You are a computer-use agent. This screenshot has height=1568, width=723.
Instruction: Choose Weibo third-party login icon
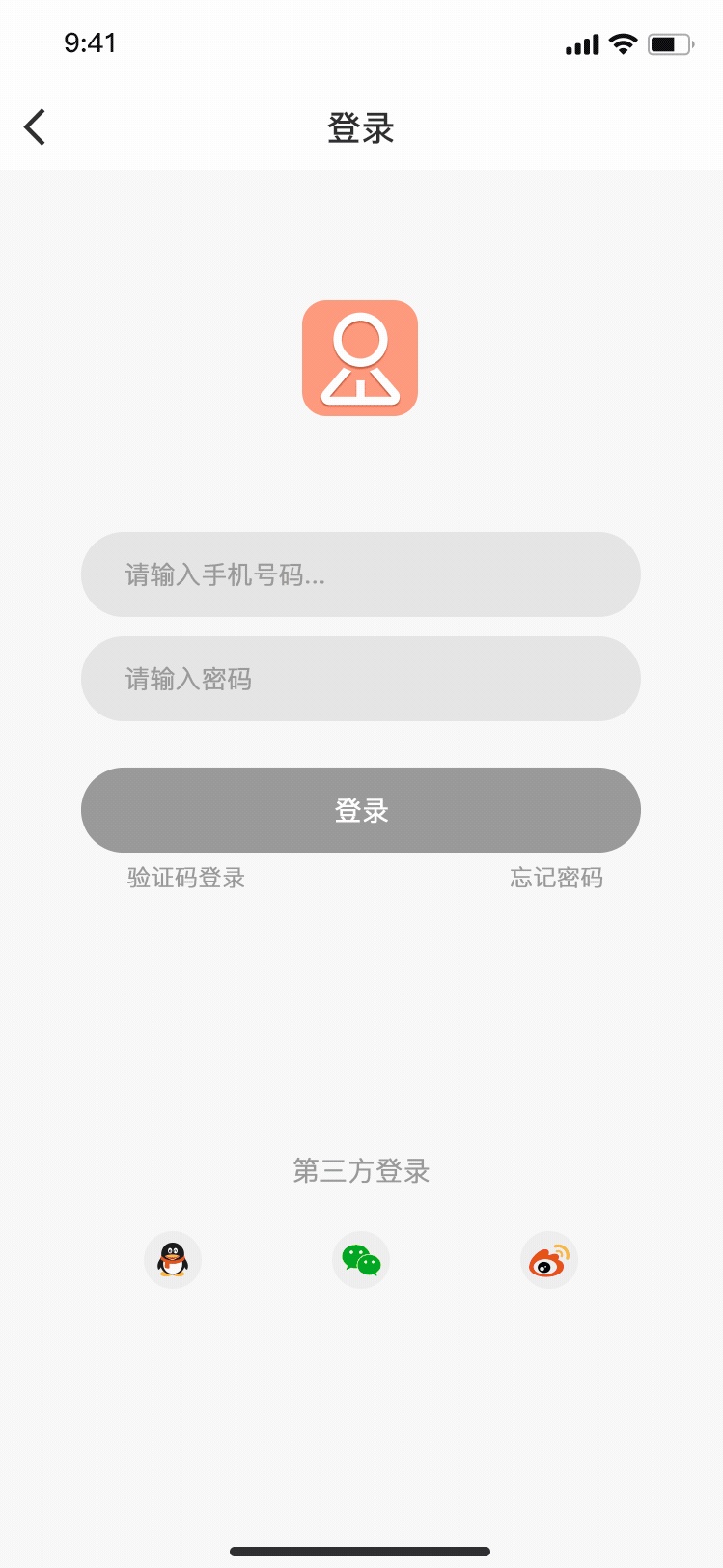(x=549, y=1260)
